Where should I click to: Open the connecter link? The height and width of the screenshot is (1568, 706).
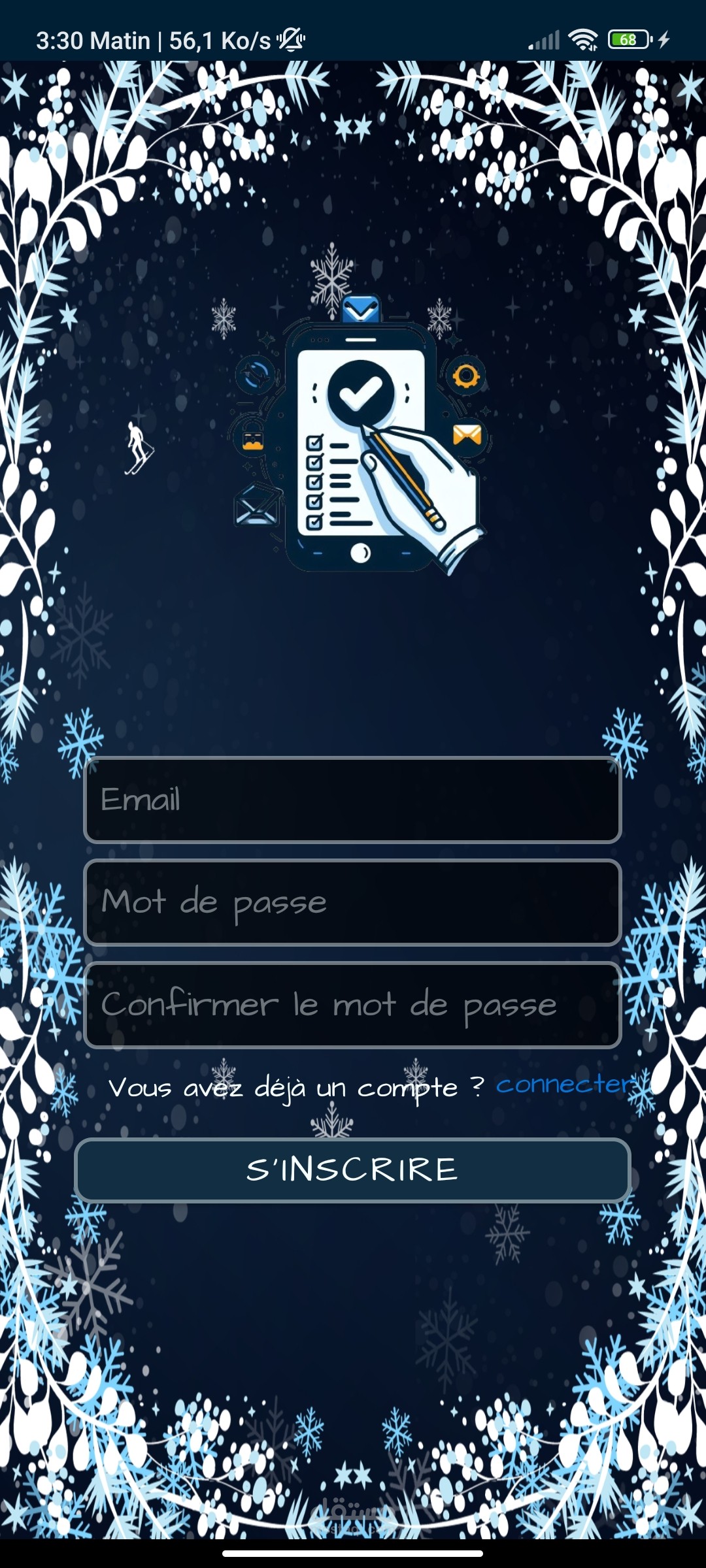(565, 1085)
